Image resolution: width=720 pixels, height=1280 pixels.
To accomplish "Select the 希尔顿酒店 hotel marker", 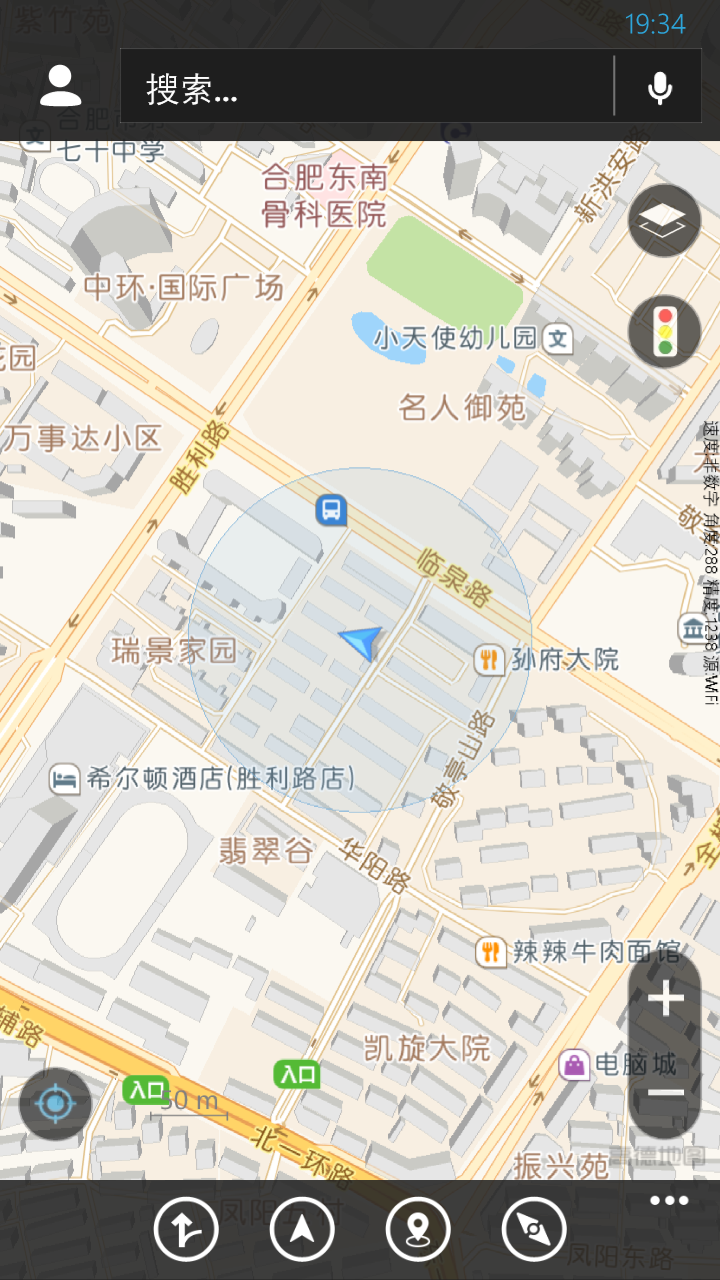I will [x=65, y=779].
